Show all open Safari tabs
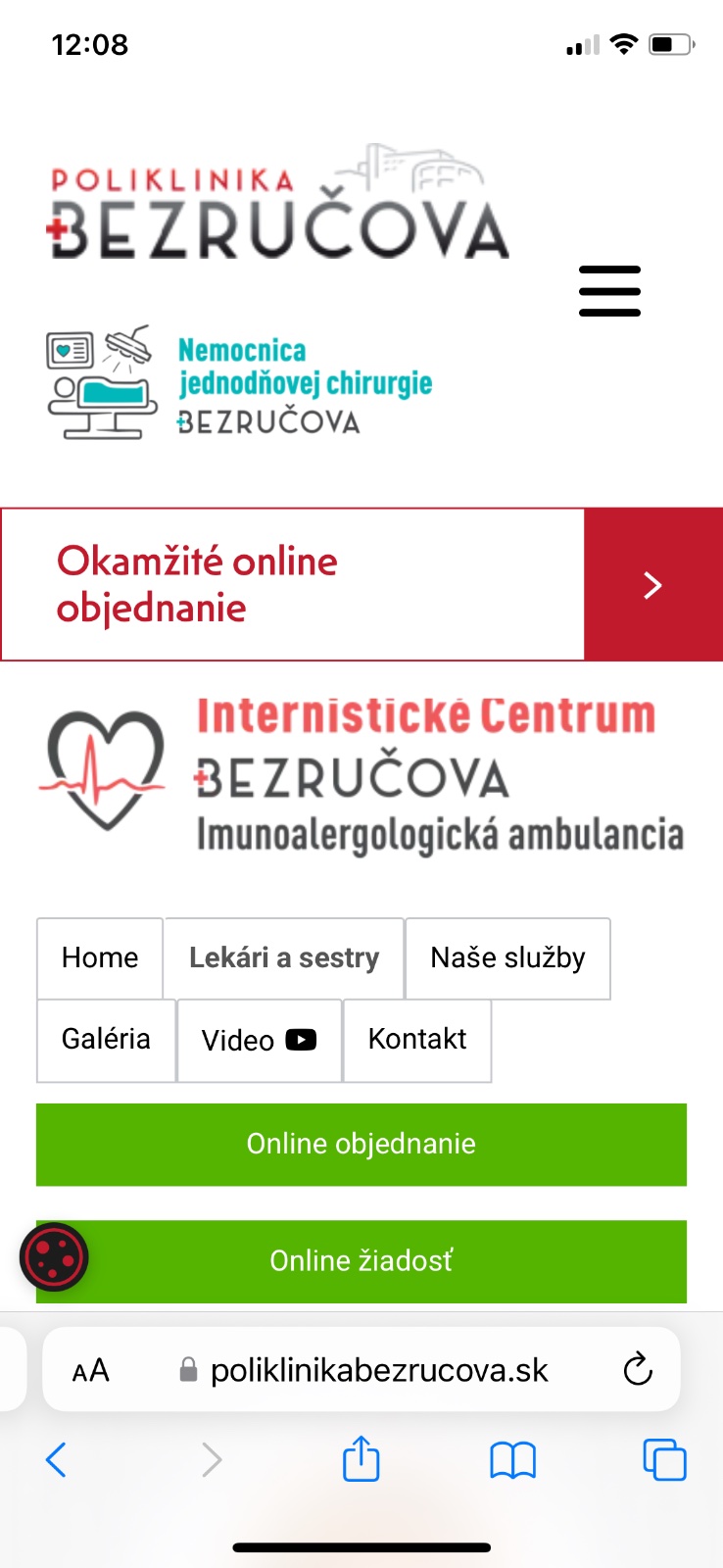Viewport: 723px width, 1568px height. coord(664,1460)
